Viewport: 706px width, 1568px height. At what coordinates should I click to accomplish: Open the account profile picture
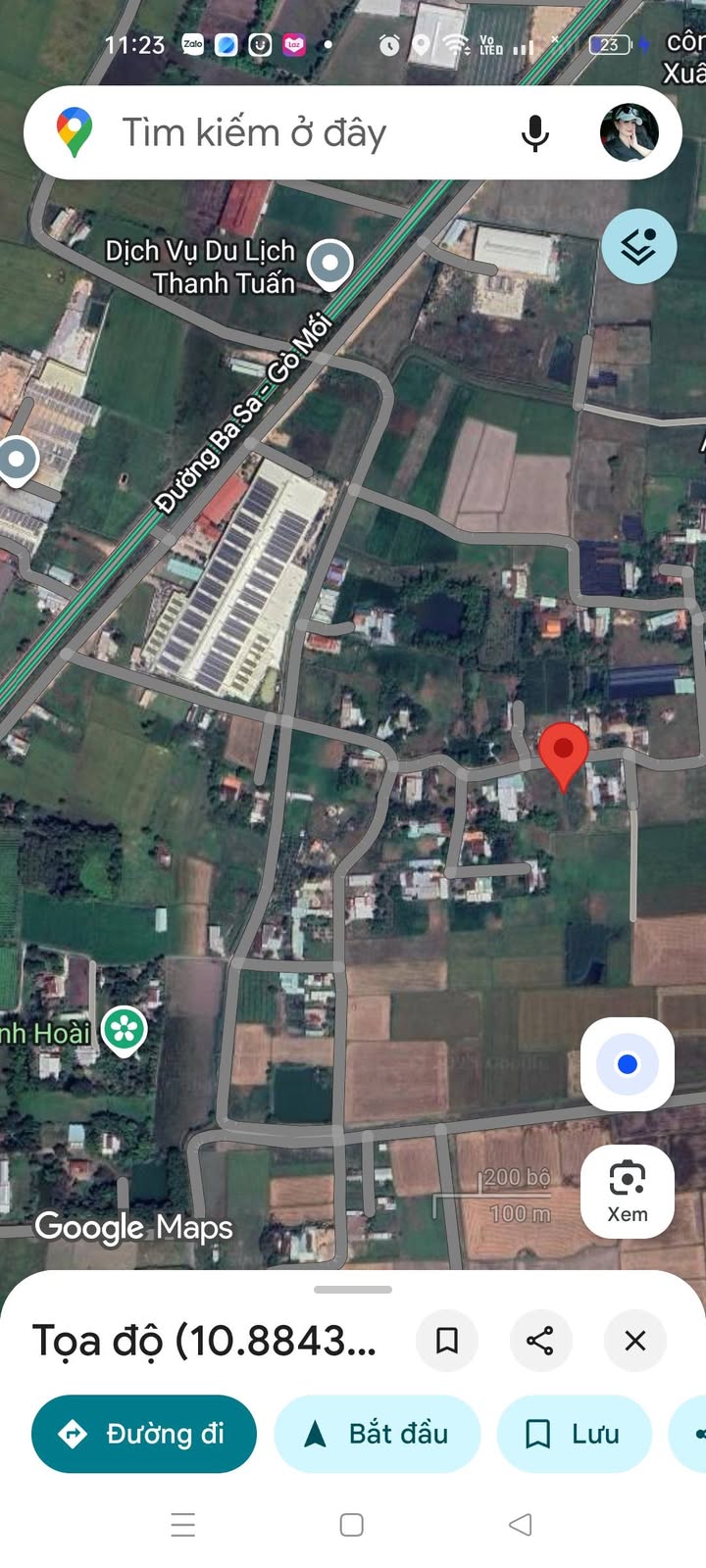click(629, 132)
